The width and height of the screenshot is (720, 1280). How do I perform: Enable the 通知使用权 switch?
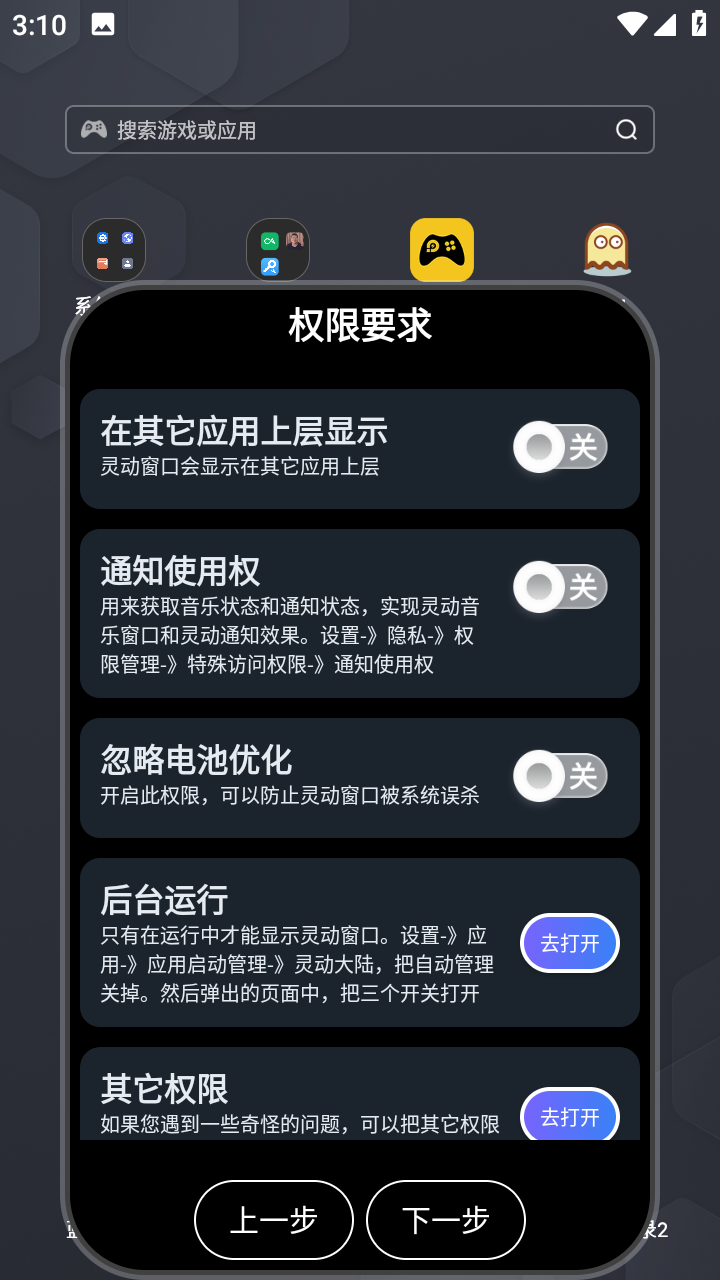click(x=559, y=587)
